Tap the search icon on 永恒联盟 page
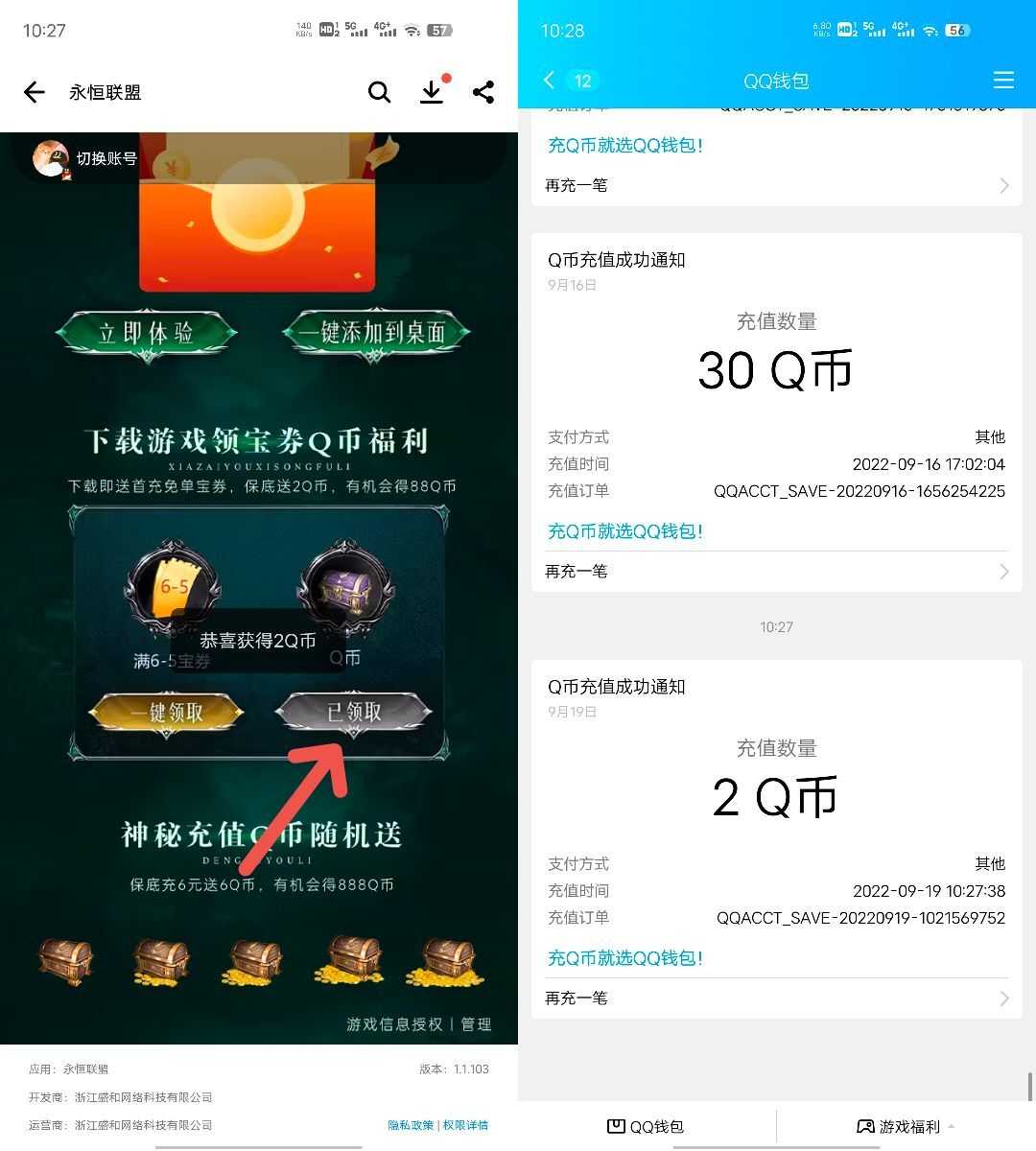 point(380,92)
